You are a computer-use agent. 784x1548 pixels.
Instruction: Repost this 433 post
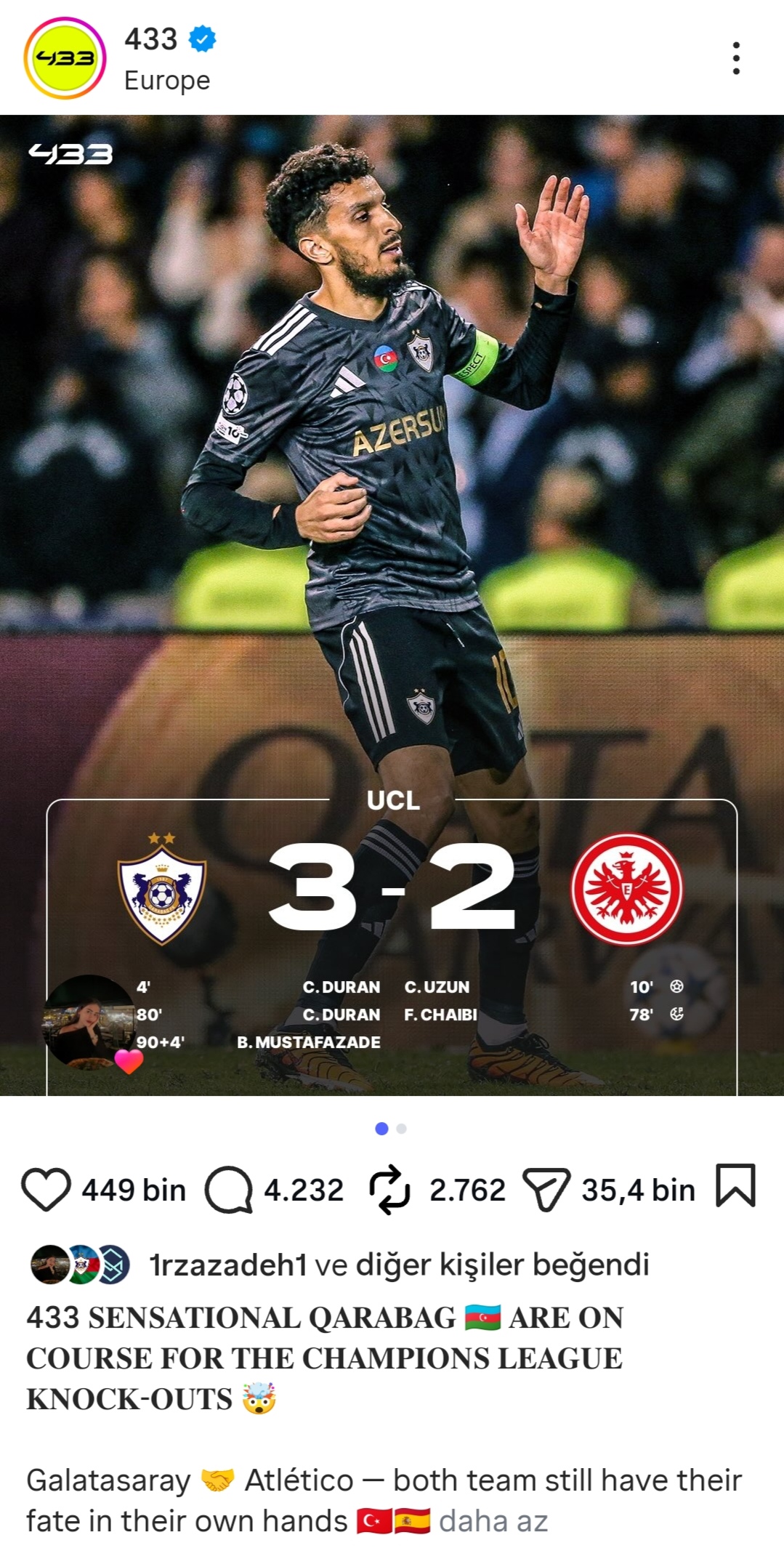tap(390, 1190)
